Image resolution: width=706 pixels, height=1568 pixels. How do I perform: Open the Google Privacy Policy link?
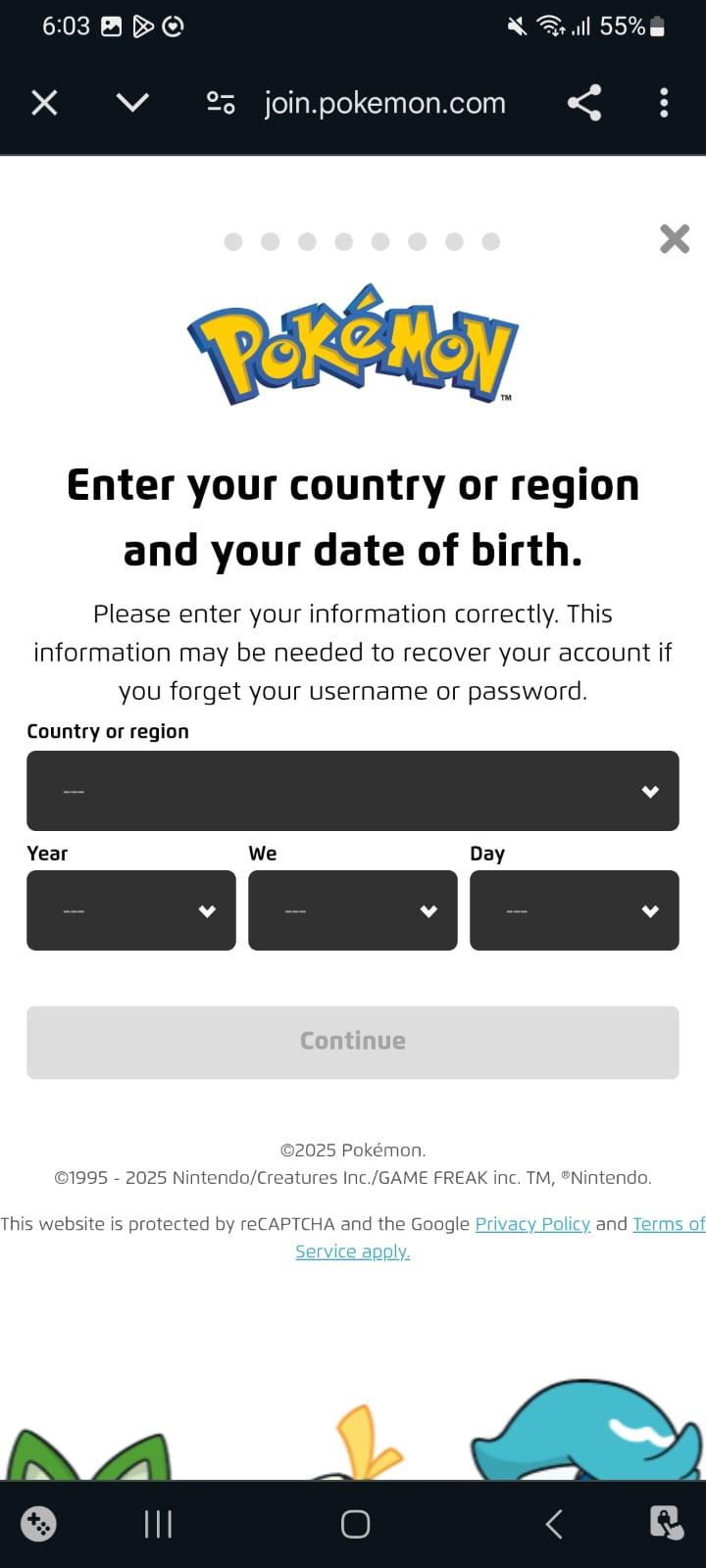pyautogui.click(x=532, y=1224)
